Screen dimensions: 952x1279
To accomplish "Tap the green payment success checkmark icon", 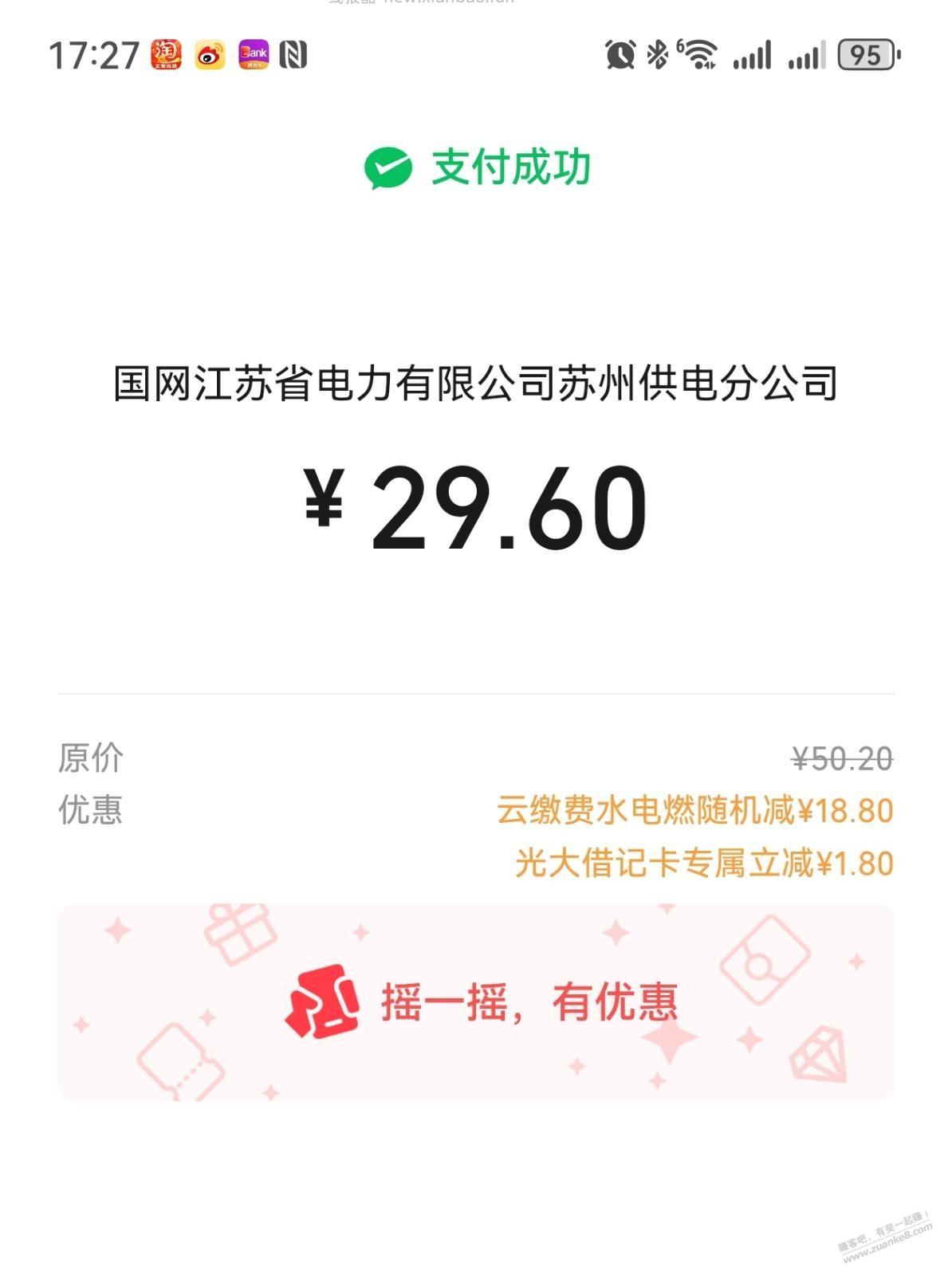I will (x=389, y=167).
